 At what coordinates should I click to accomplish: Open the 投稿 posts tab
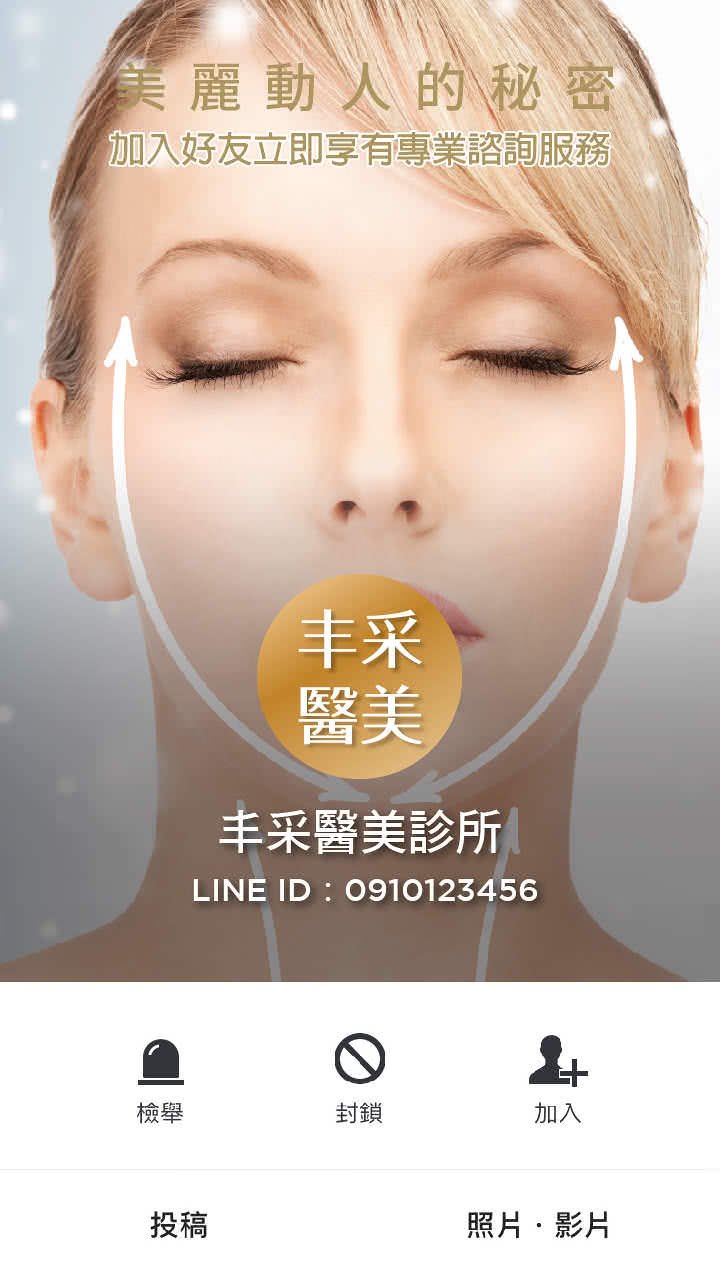coord(179,1225)
